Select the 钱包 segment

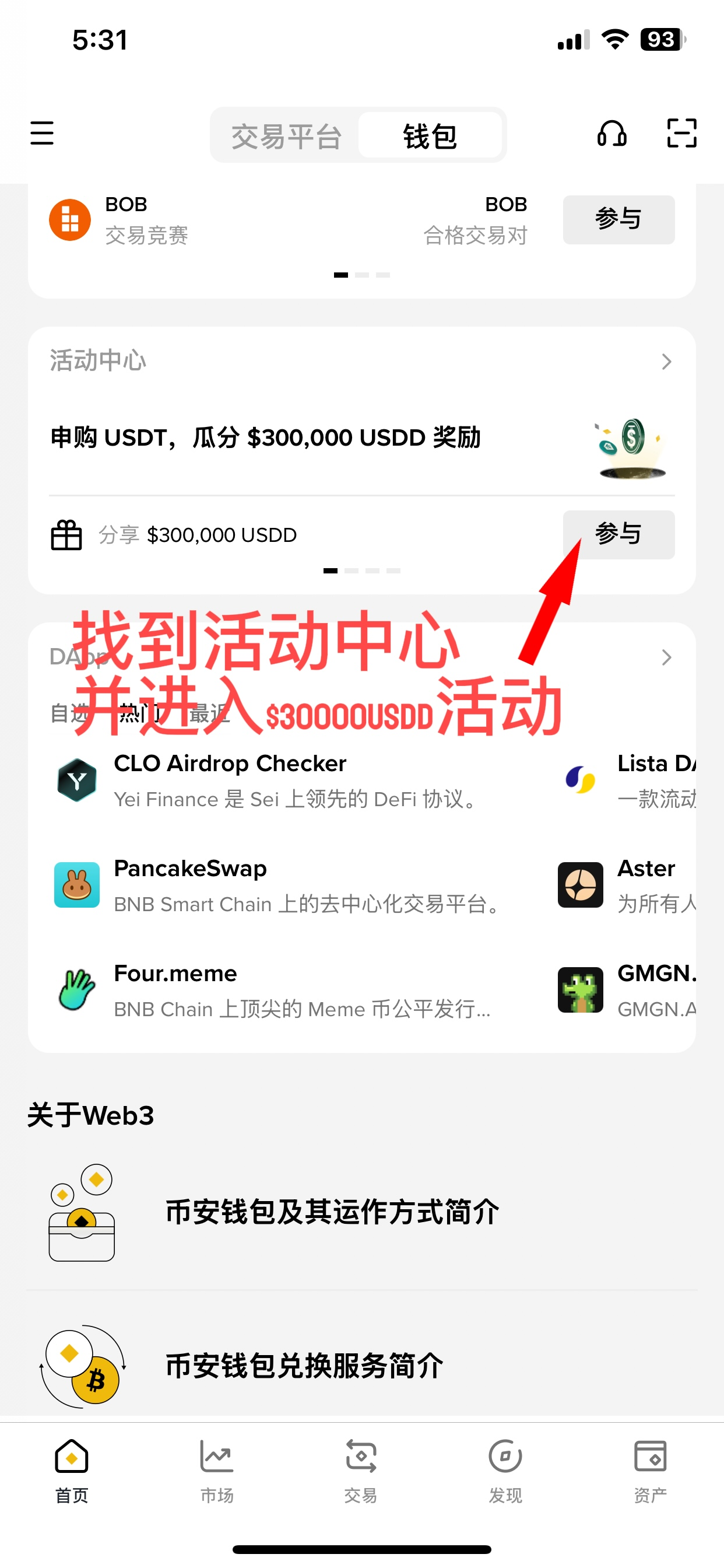point(430,136)
